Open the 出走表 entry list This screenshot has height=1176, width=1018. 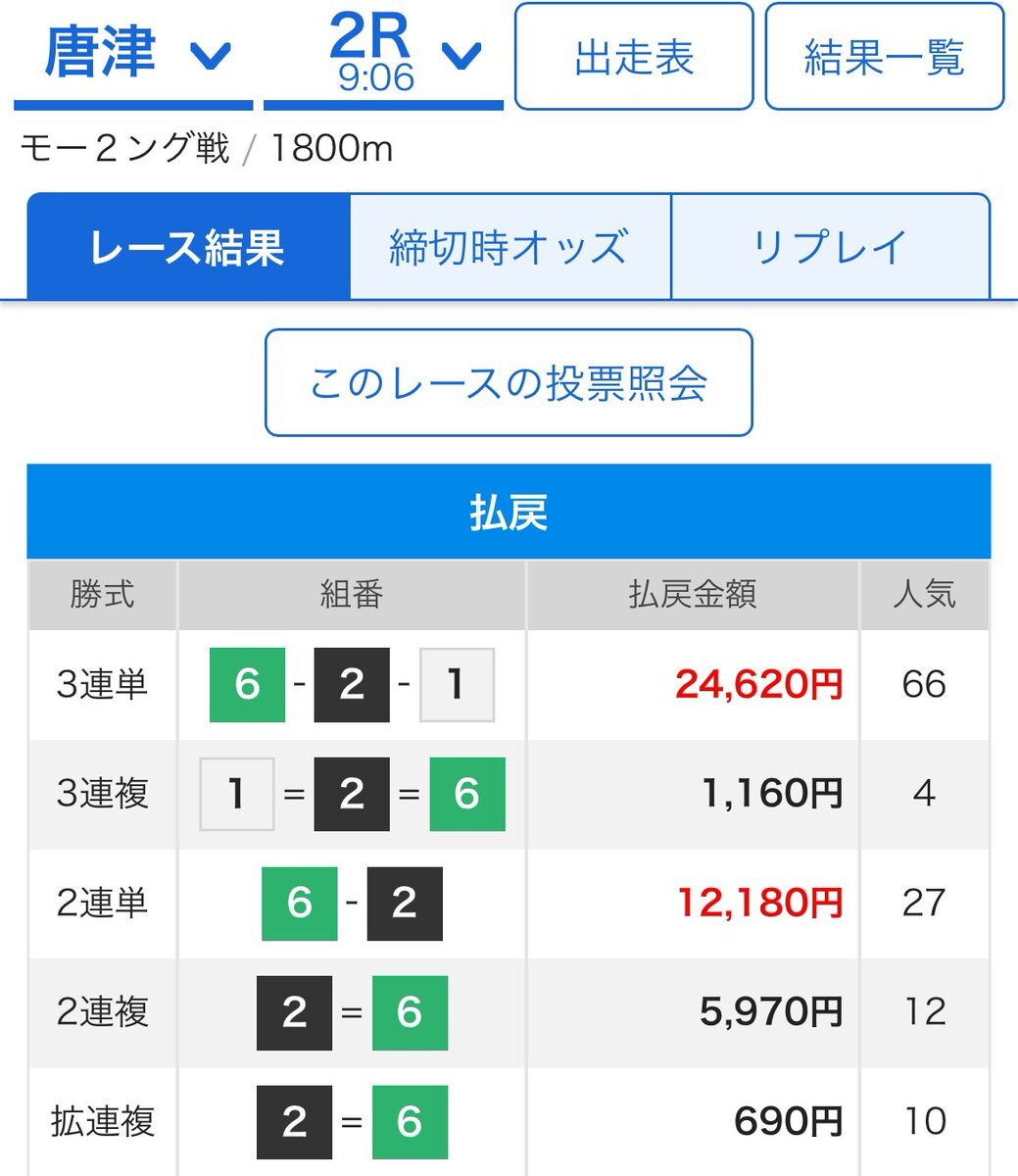(x=634, y=57)
